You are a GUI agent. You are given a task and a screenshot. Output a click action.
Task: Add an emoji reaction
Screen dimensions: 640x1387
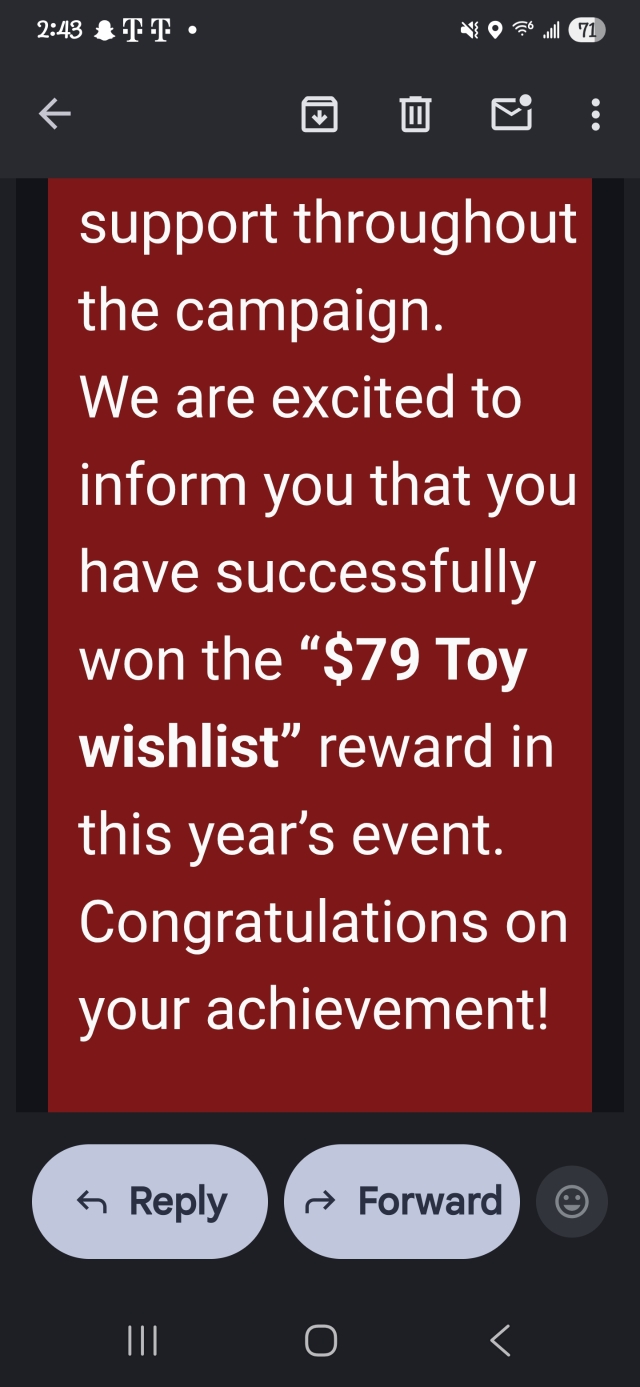click(572, 1201)
